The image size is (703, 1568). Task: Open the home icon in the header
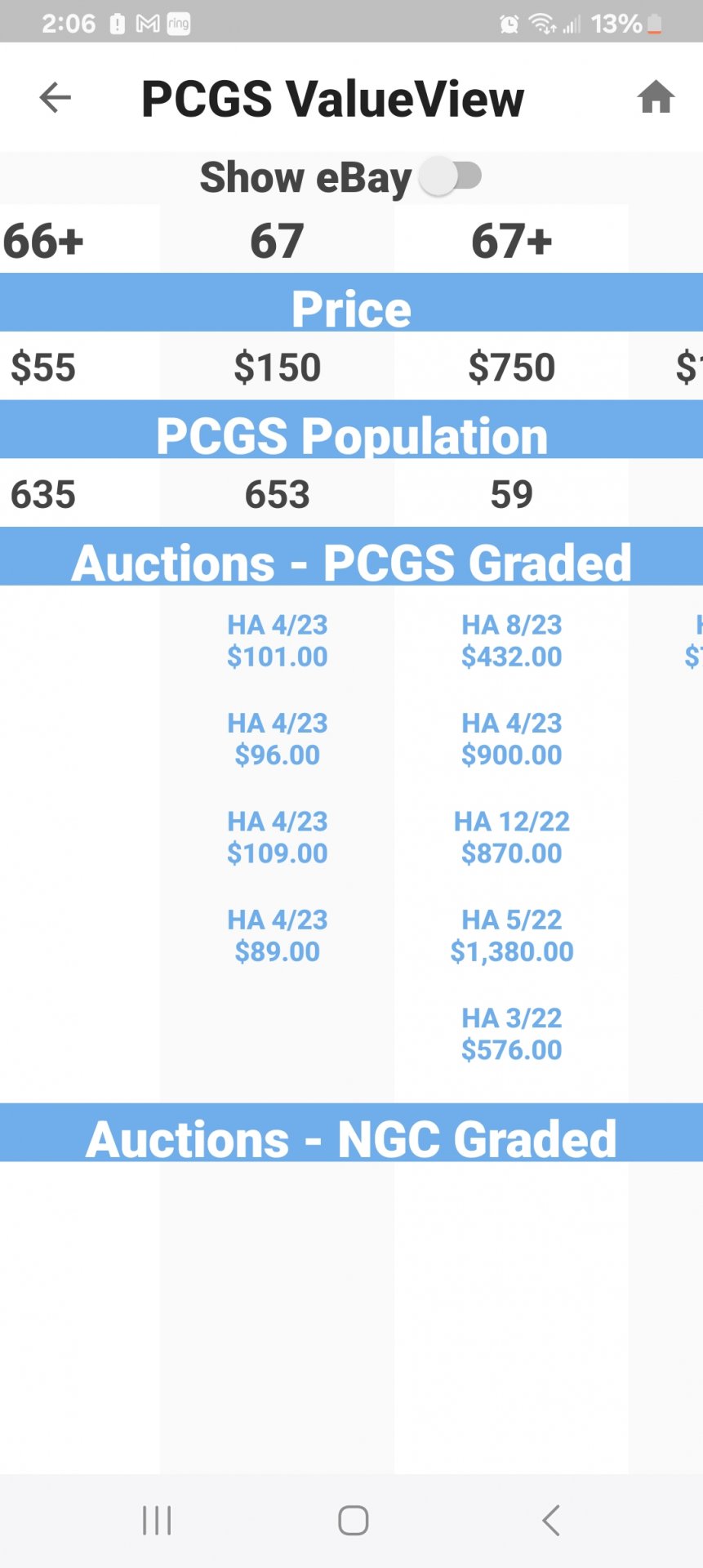pos(656,98)
